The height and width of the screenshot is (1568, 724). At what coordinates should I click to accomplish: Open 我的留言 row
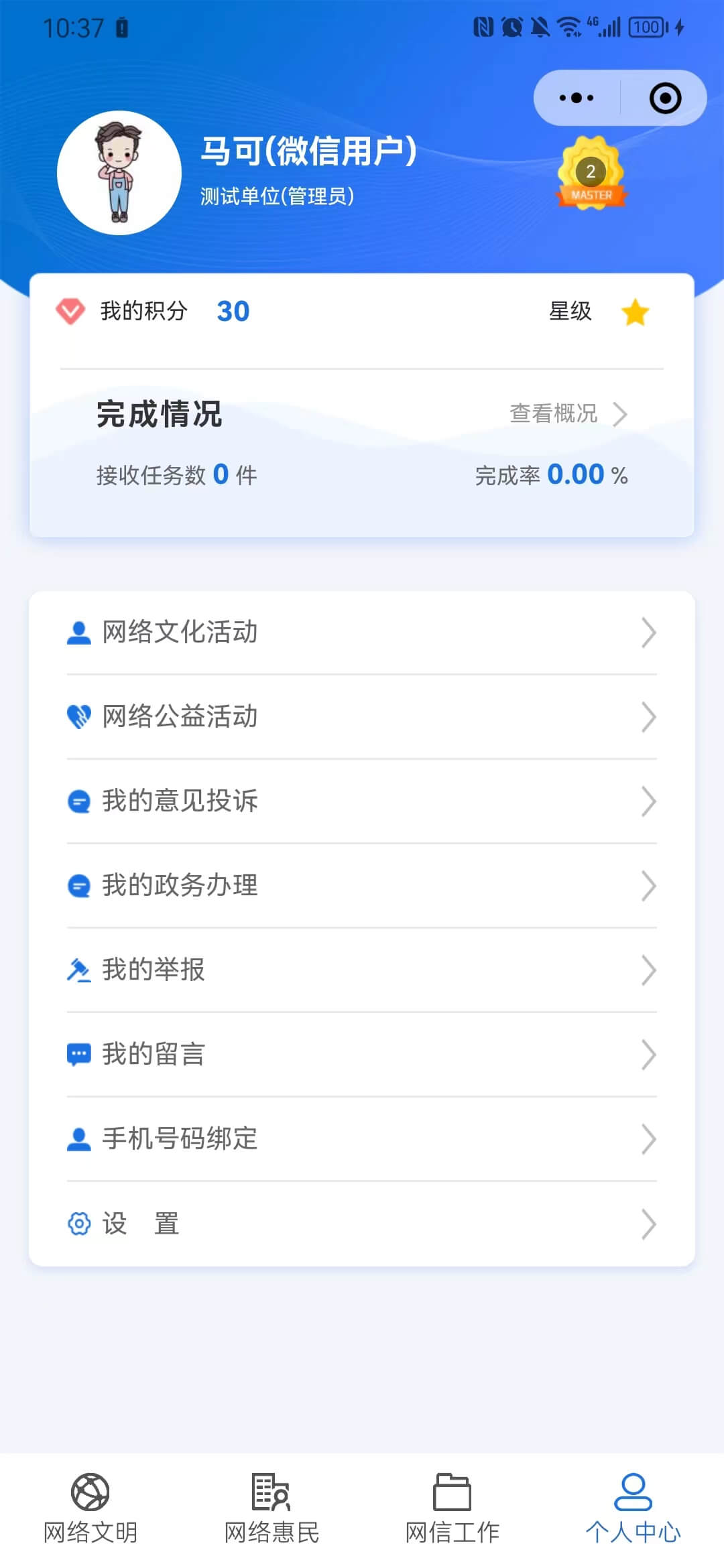point(362,1055)
